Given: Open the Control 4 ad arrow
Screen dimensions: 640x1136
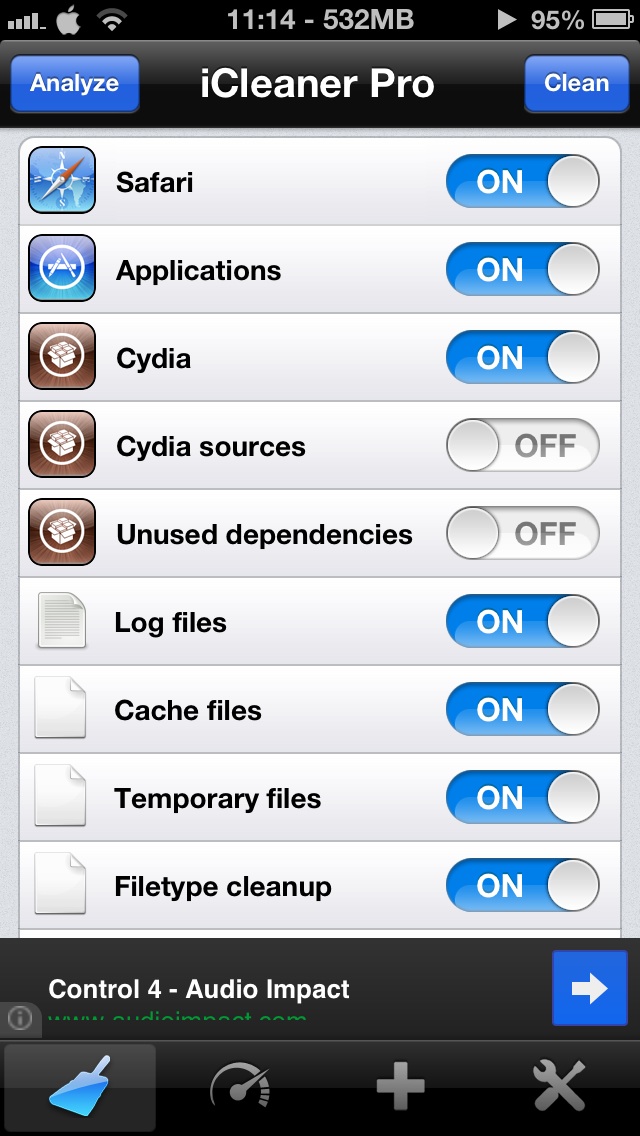Looking at the screenshot, I should [x=590, y=988].
